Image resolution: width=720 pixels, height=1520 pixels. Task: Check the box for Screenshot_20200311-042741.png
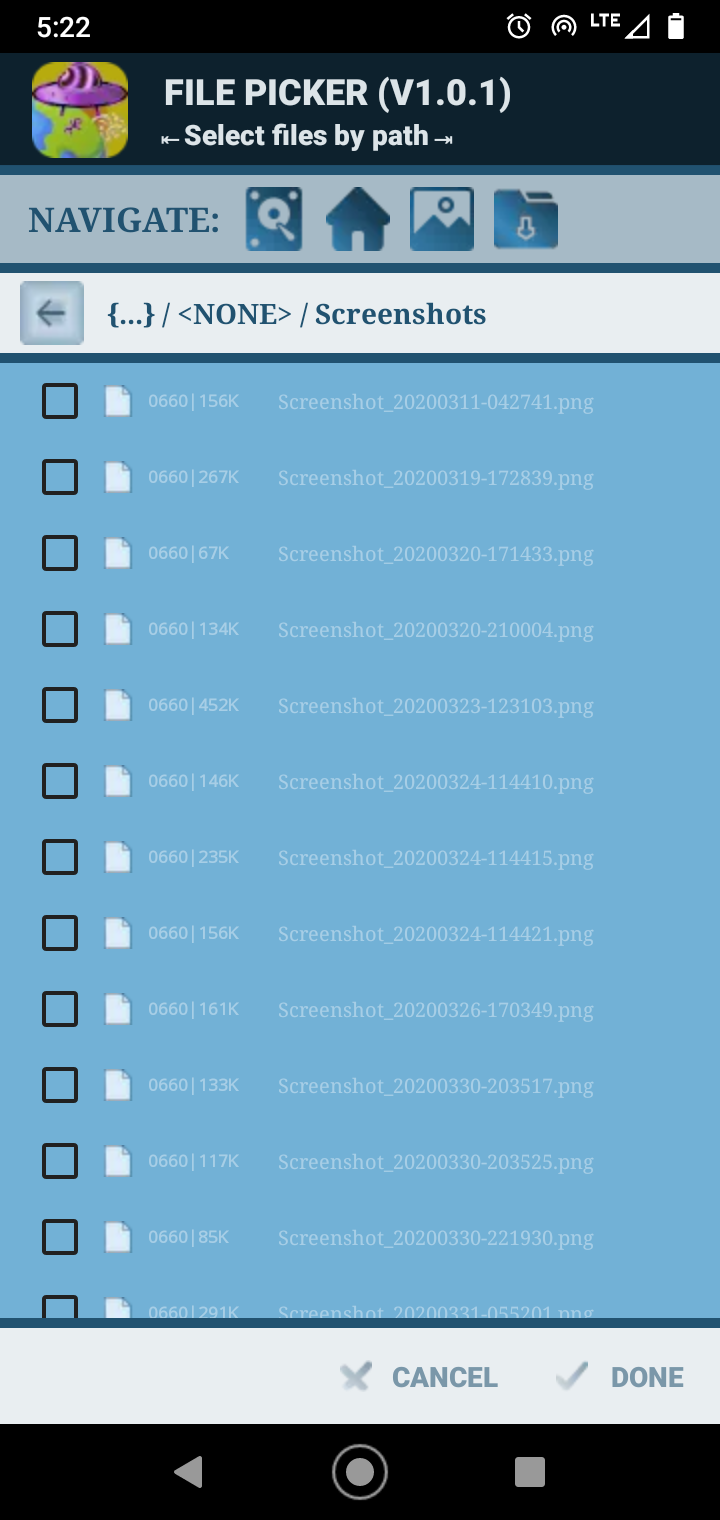coord(60,402)
